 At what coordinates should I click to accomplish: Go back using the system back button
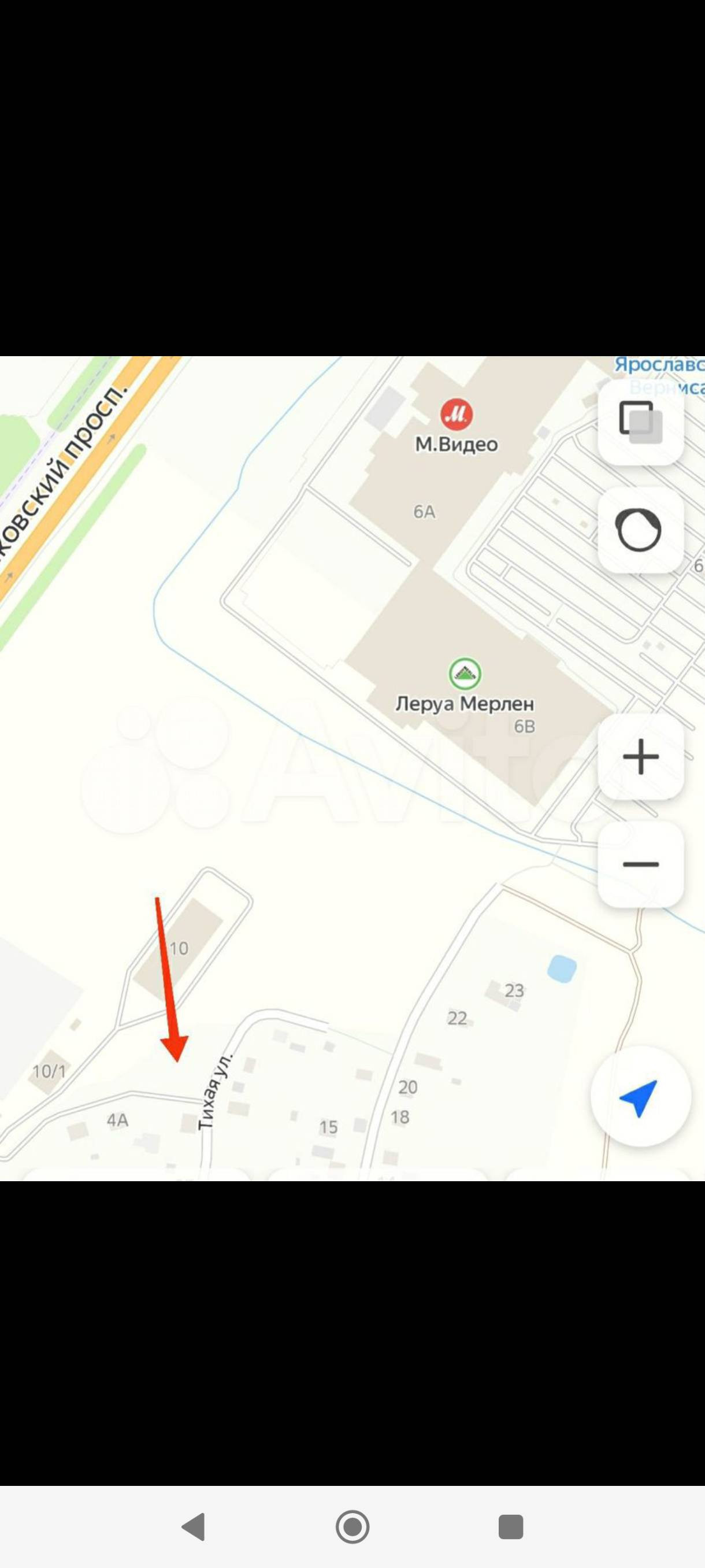[x=194, y=1526]
